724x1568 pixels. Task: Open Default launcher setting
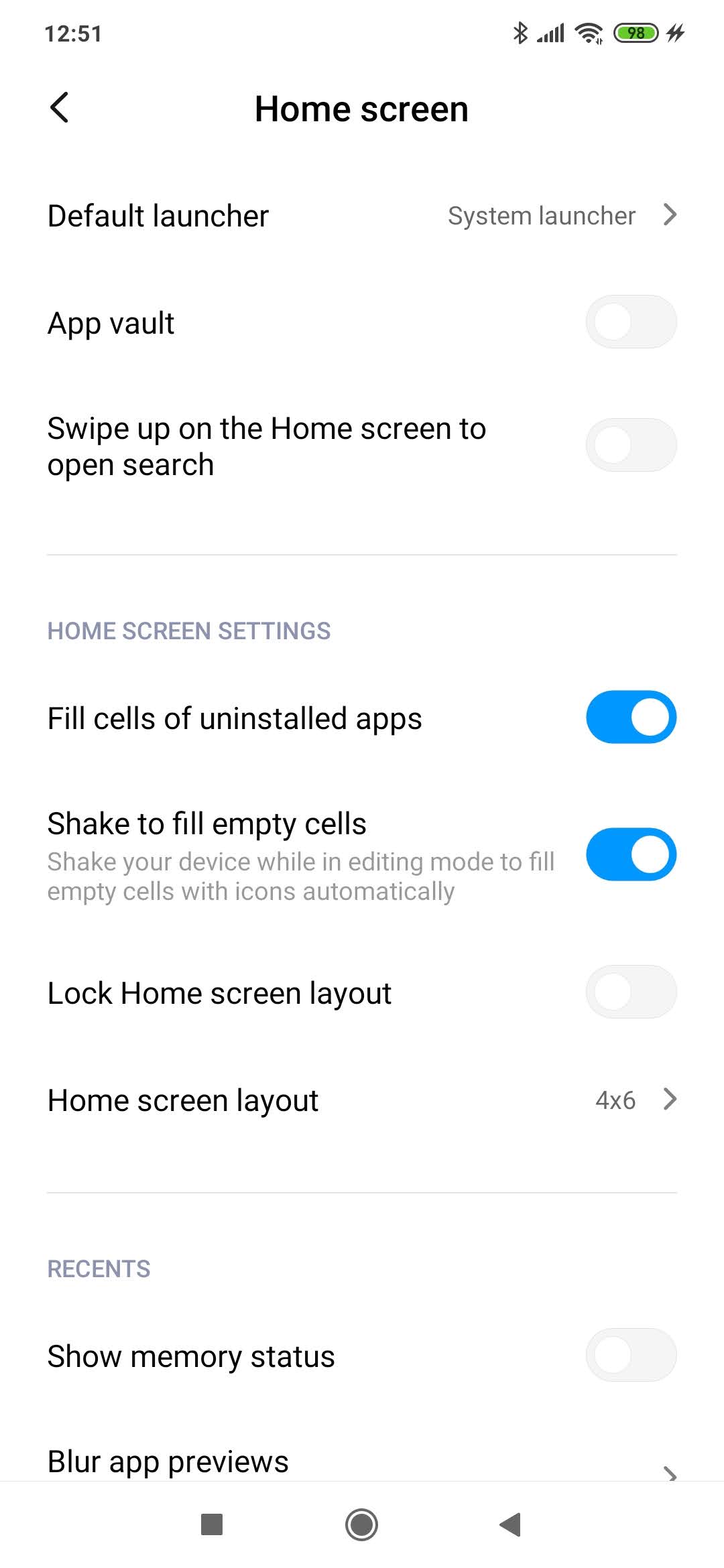pos(362,216)
